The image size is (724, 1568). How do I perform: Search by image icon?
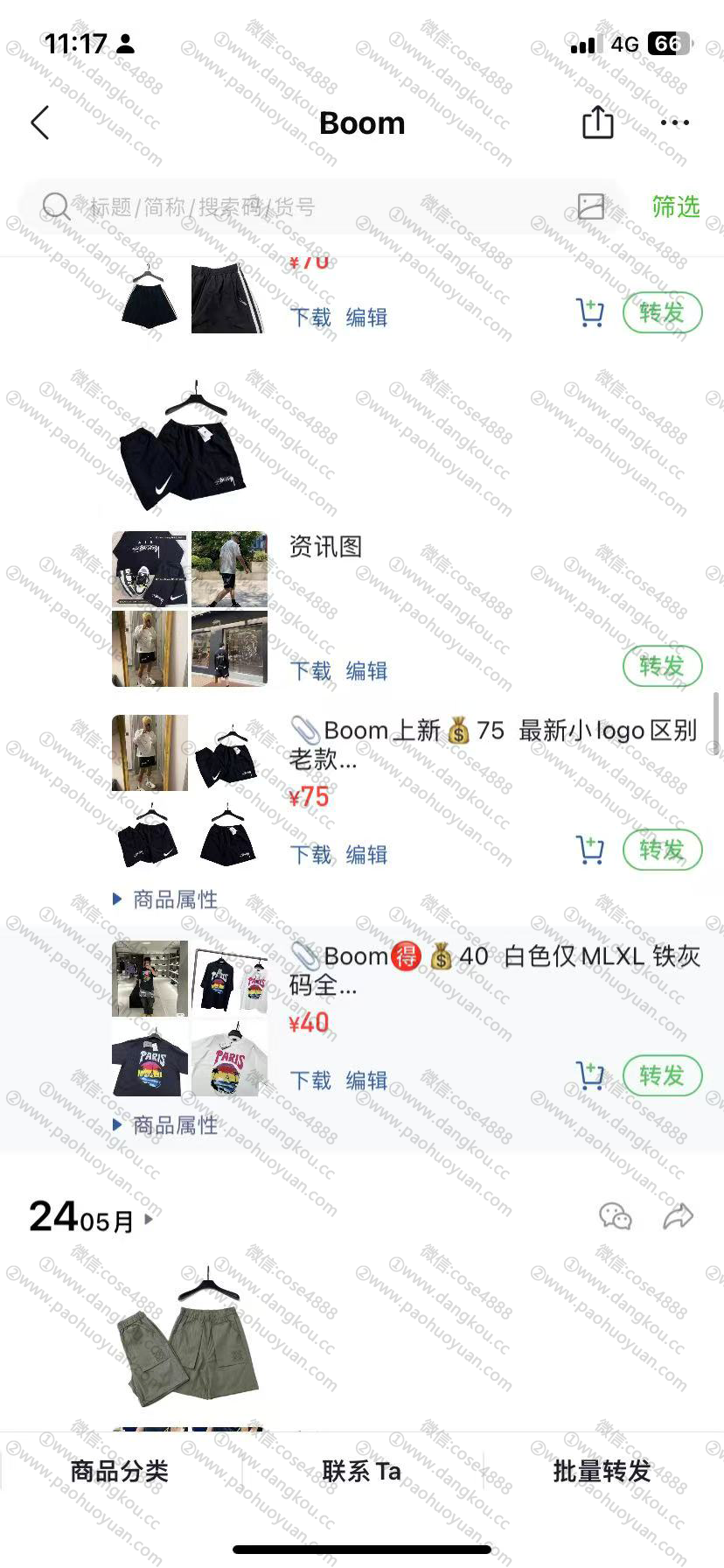(591, 206)
